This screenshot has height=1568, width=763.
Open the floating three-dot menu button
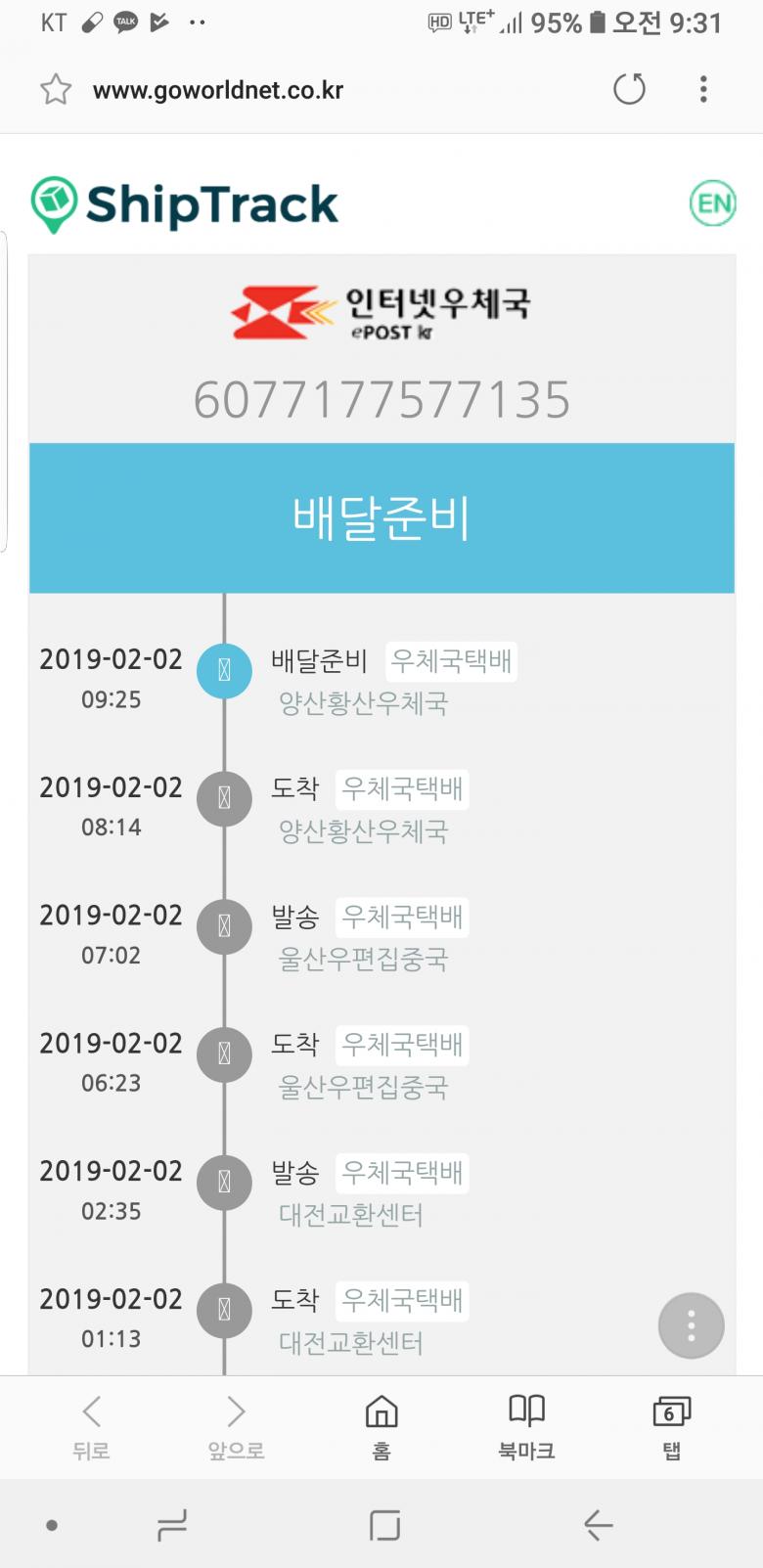pos(691,1325)
